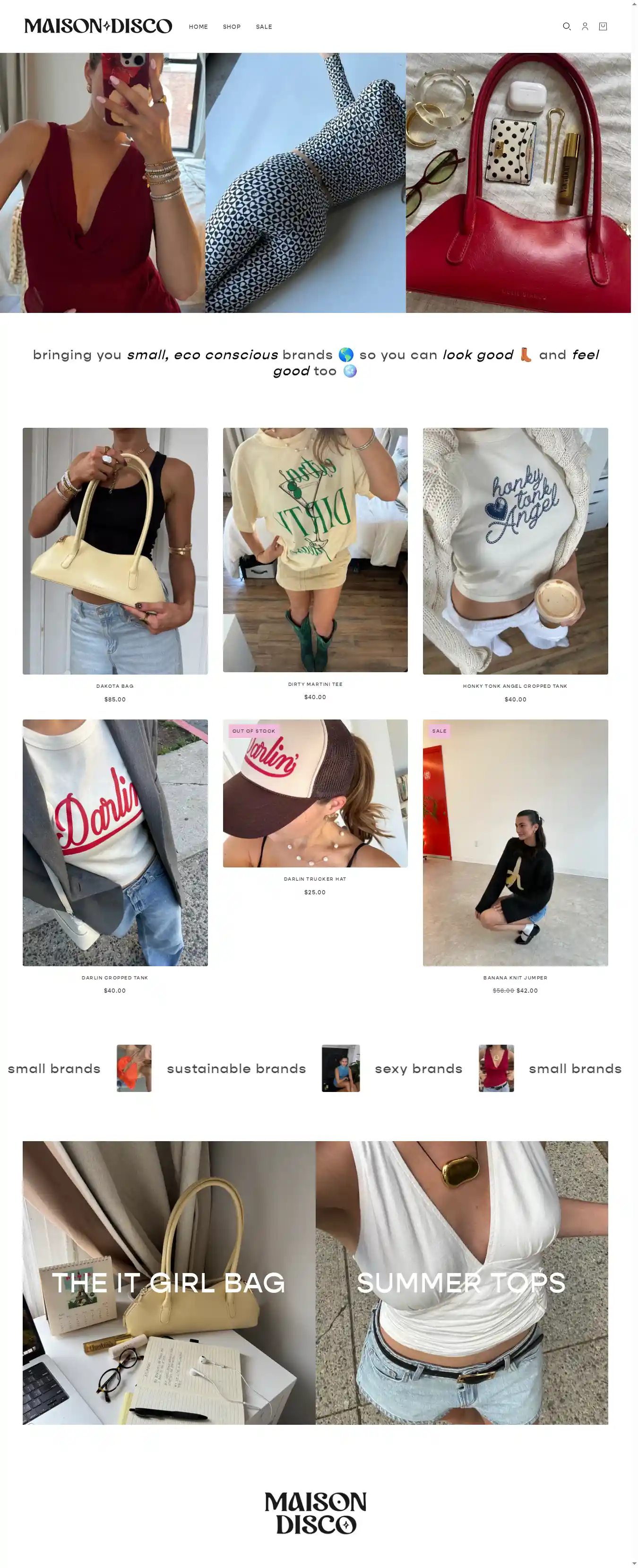Open the Sale nav link
This screenshot has width=638, height=1568.
click(264, 27)
